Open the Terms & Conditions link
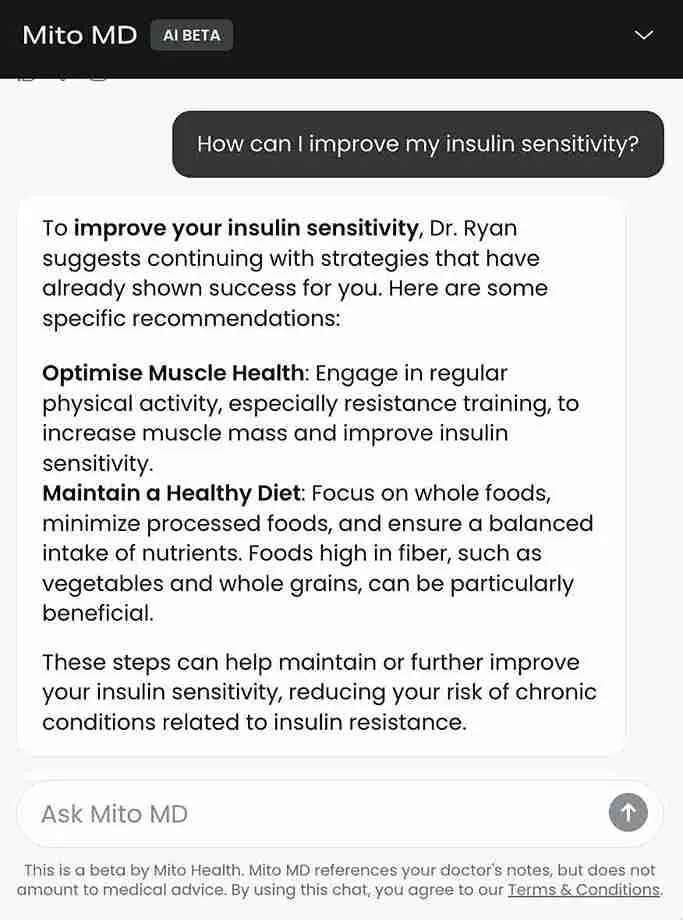The width and height of the screenshot is (683, 920). (x=583, y=890)
